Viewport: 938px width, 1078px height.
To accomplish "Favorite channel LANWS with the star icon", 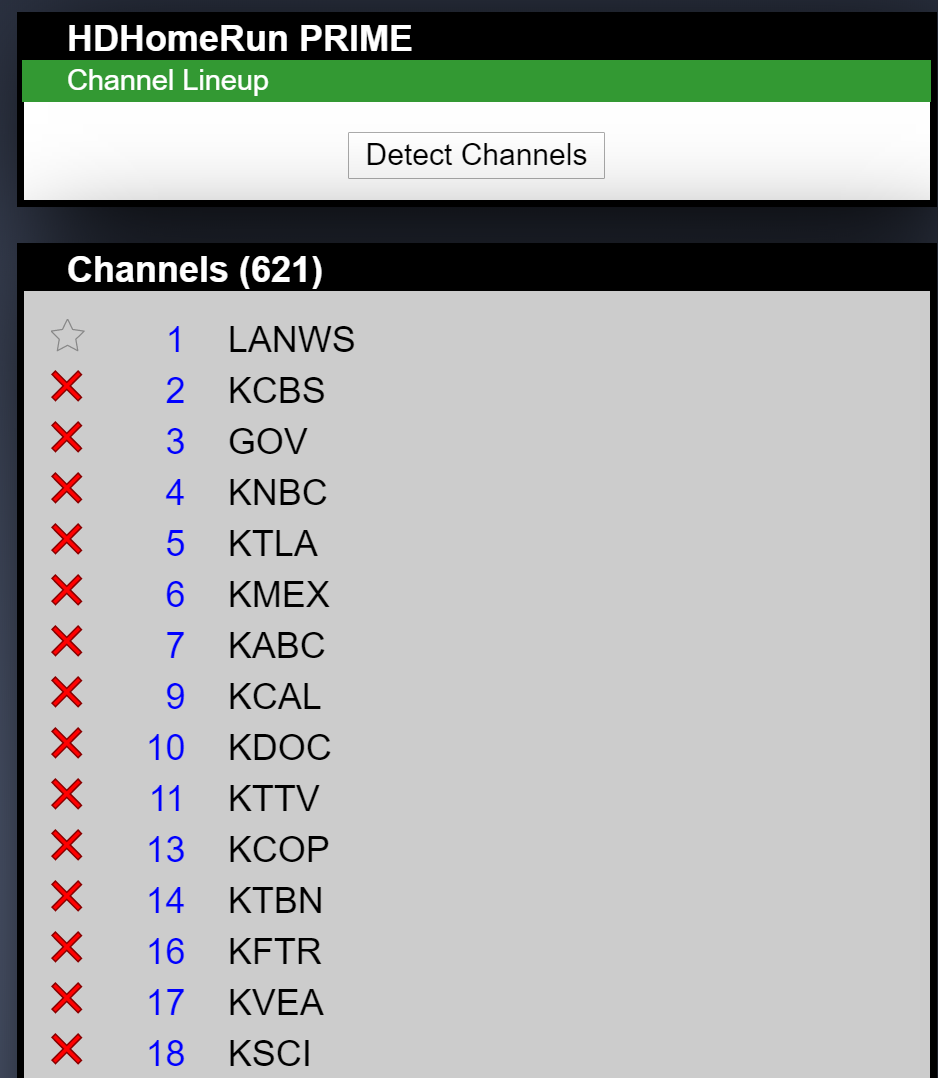I will [67, 336].
